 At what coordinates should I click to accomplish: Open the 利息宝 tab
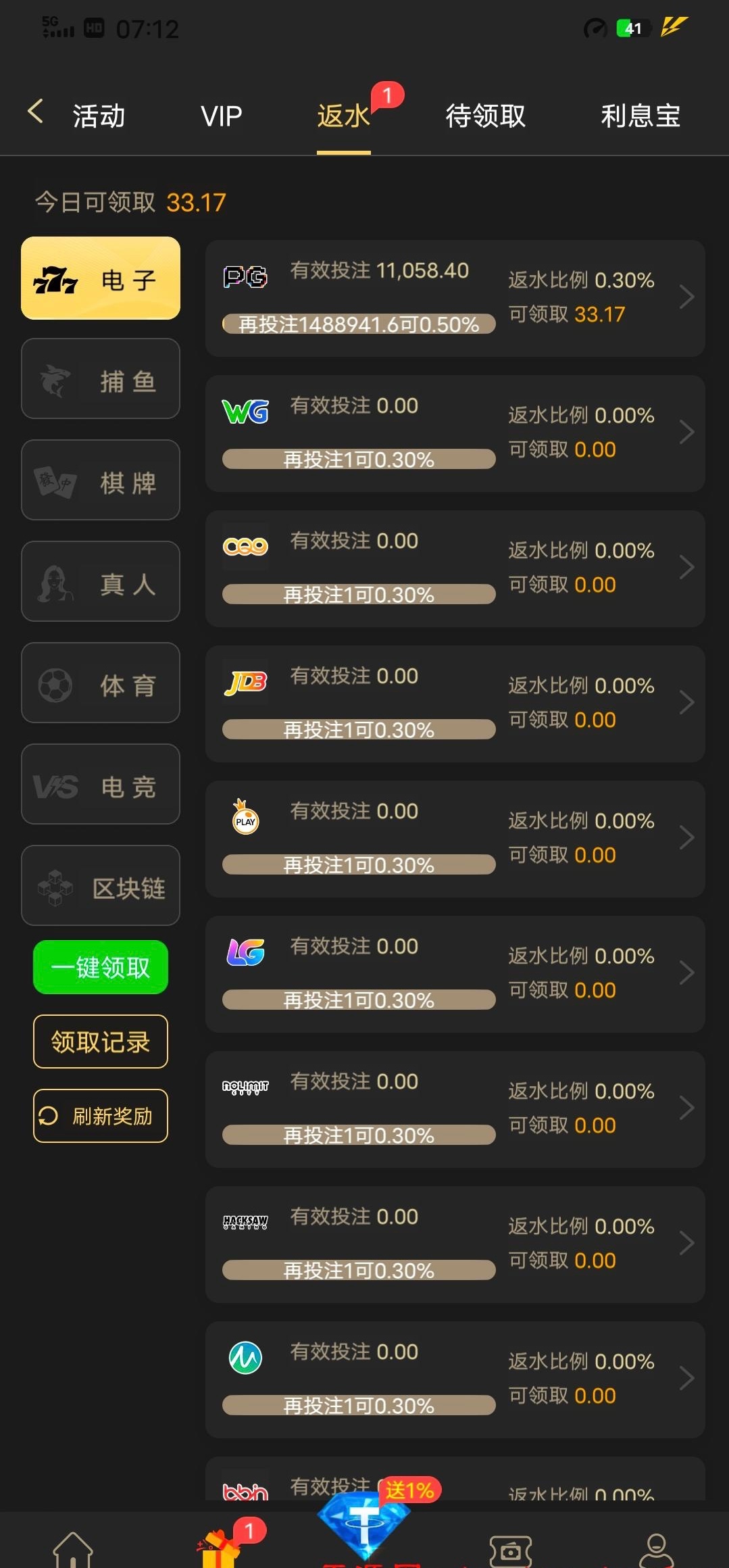pyautogui.click(x=640, y=116)
